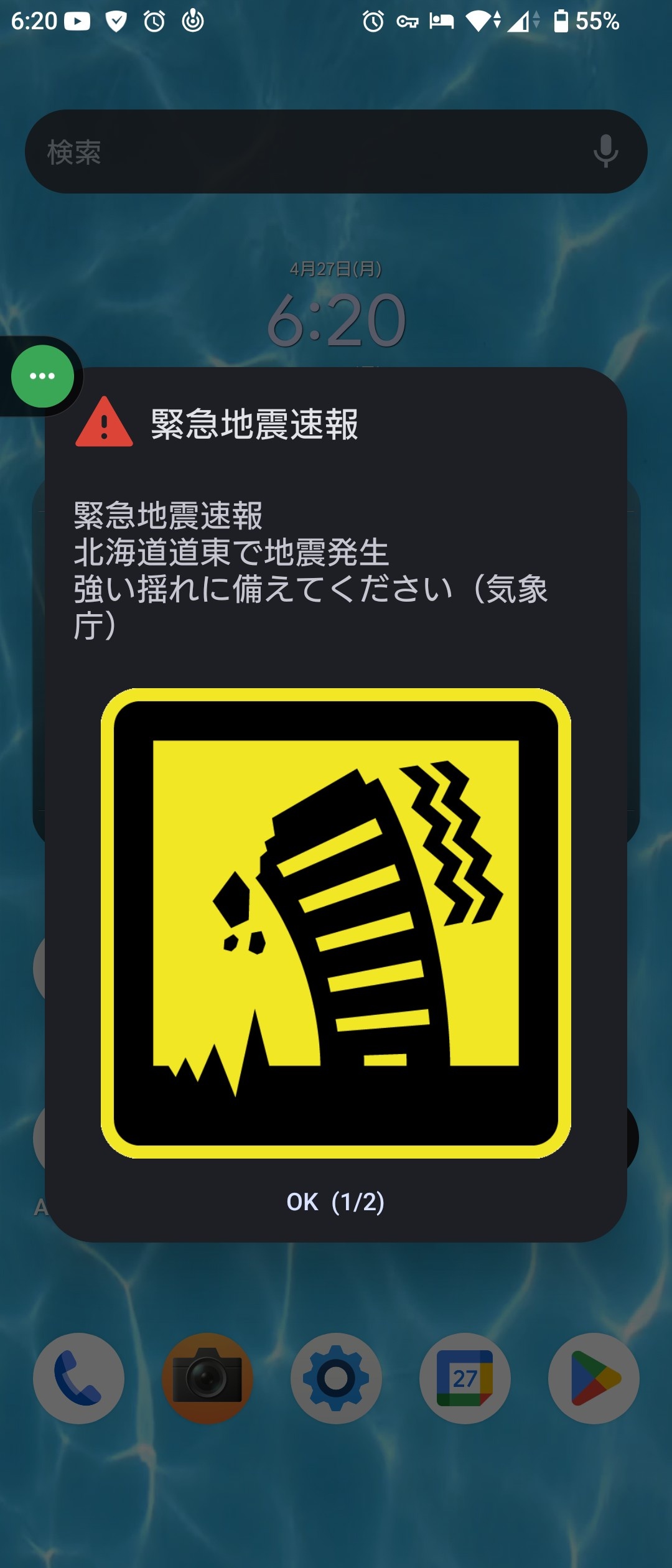
Task: Open the Phone app in the dock
Action: [78, 1378]
